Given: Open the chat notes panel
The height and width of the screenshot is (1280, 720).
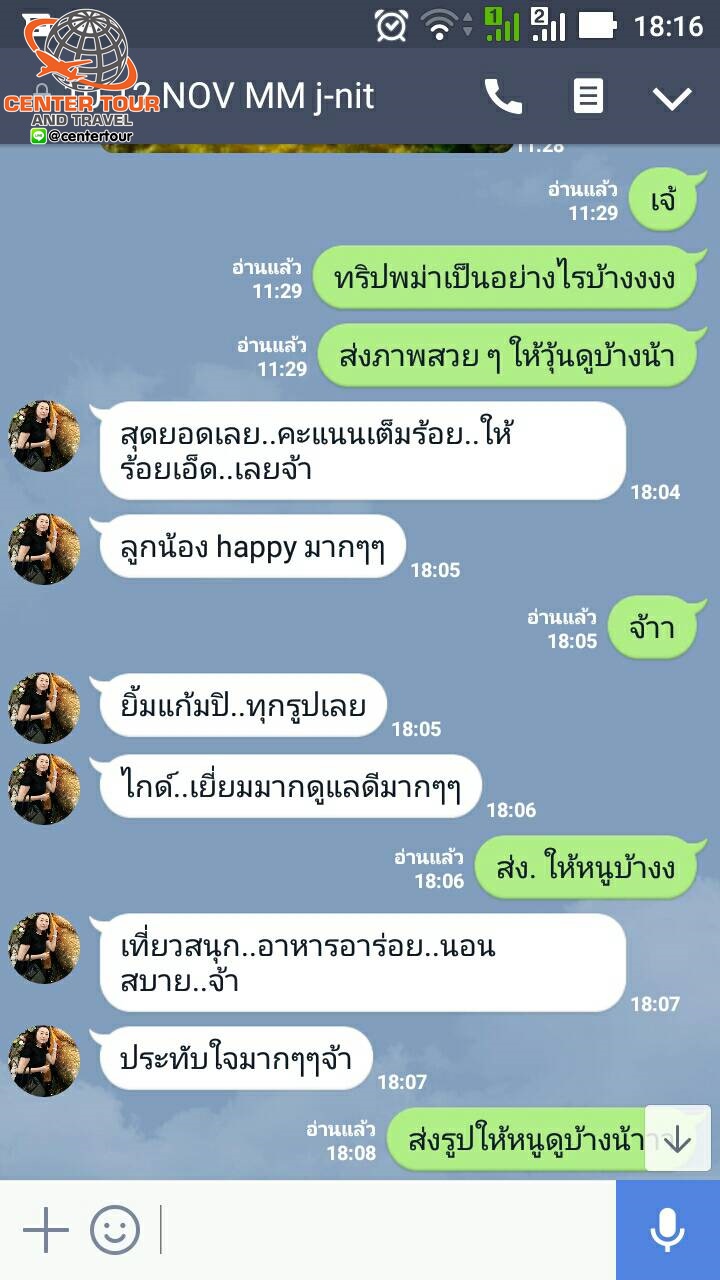Looking at the screenshot, I should (587, 97).
